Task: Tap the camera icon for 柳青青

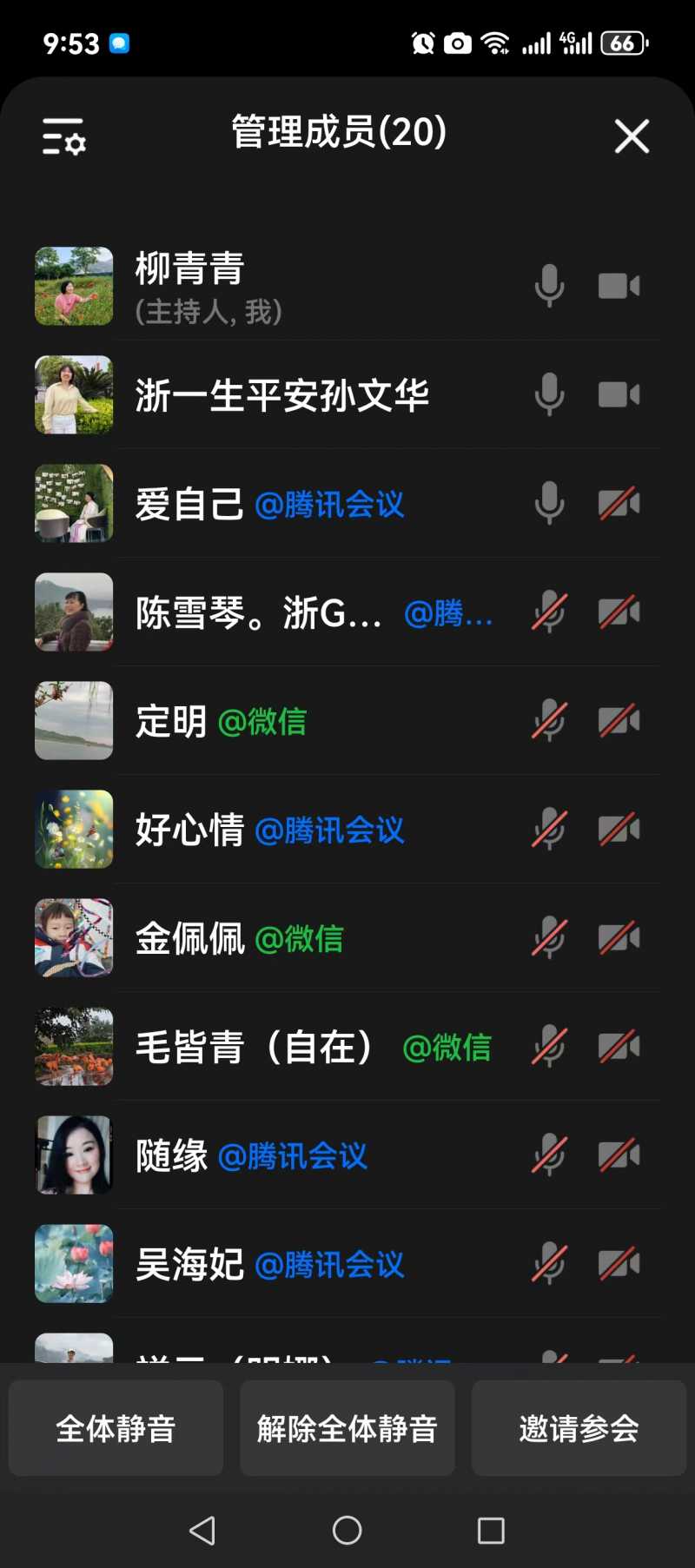Action: tap(619, 286)
